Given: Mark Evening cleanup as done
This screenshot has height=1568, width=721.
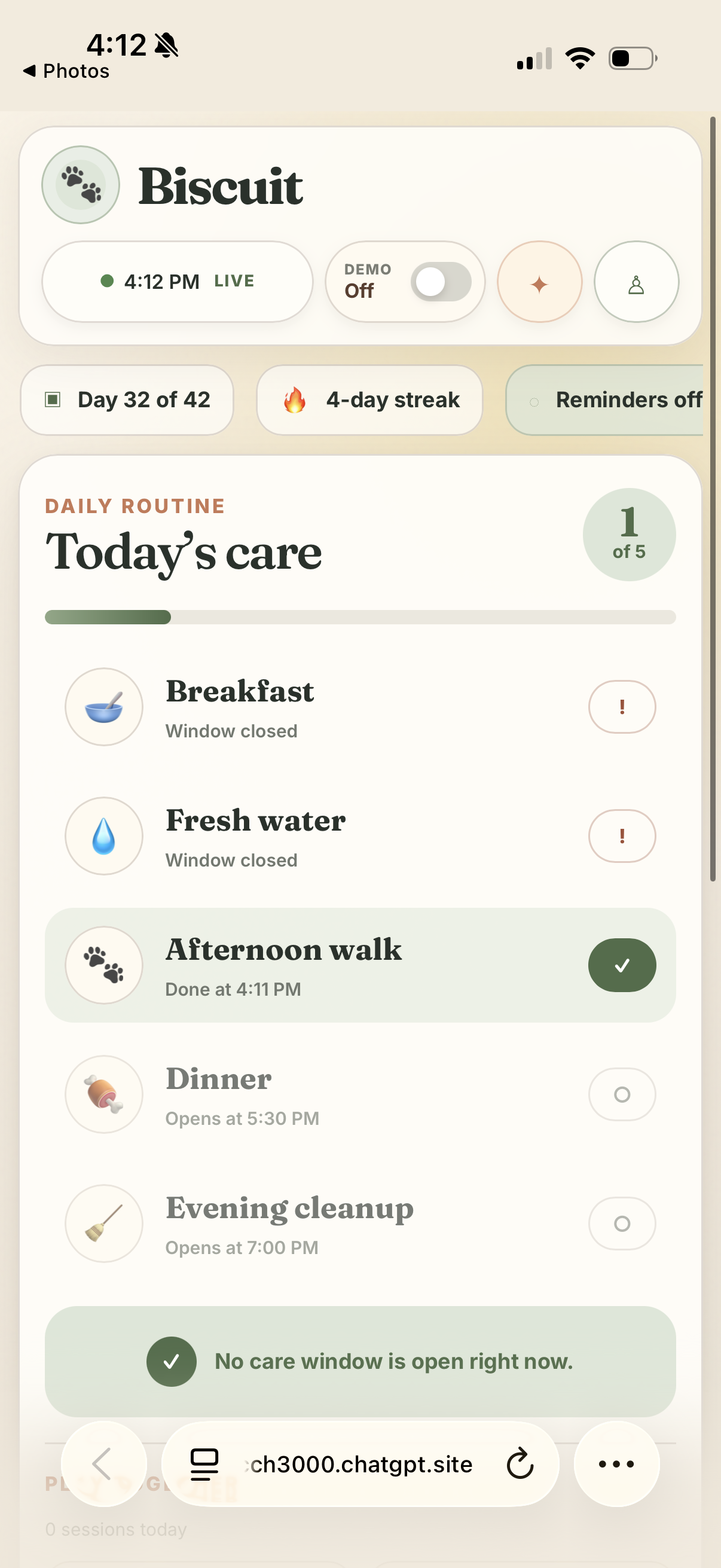Looking at the screenshot, I should tap(622, 1223).
